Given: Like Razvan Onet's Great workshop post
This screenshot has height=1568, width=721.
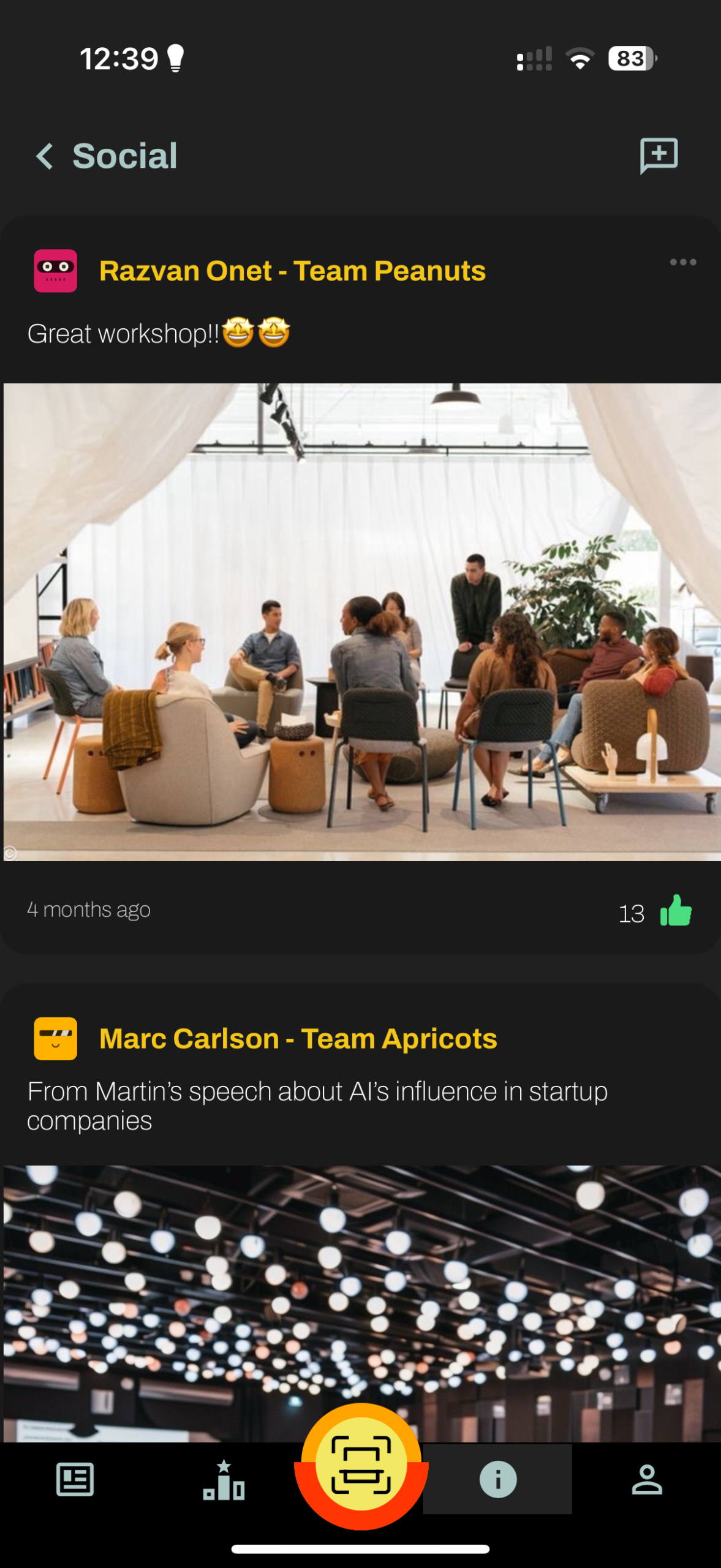Looking at the screenshot, I should click(676, 911).
